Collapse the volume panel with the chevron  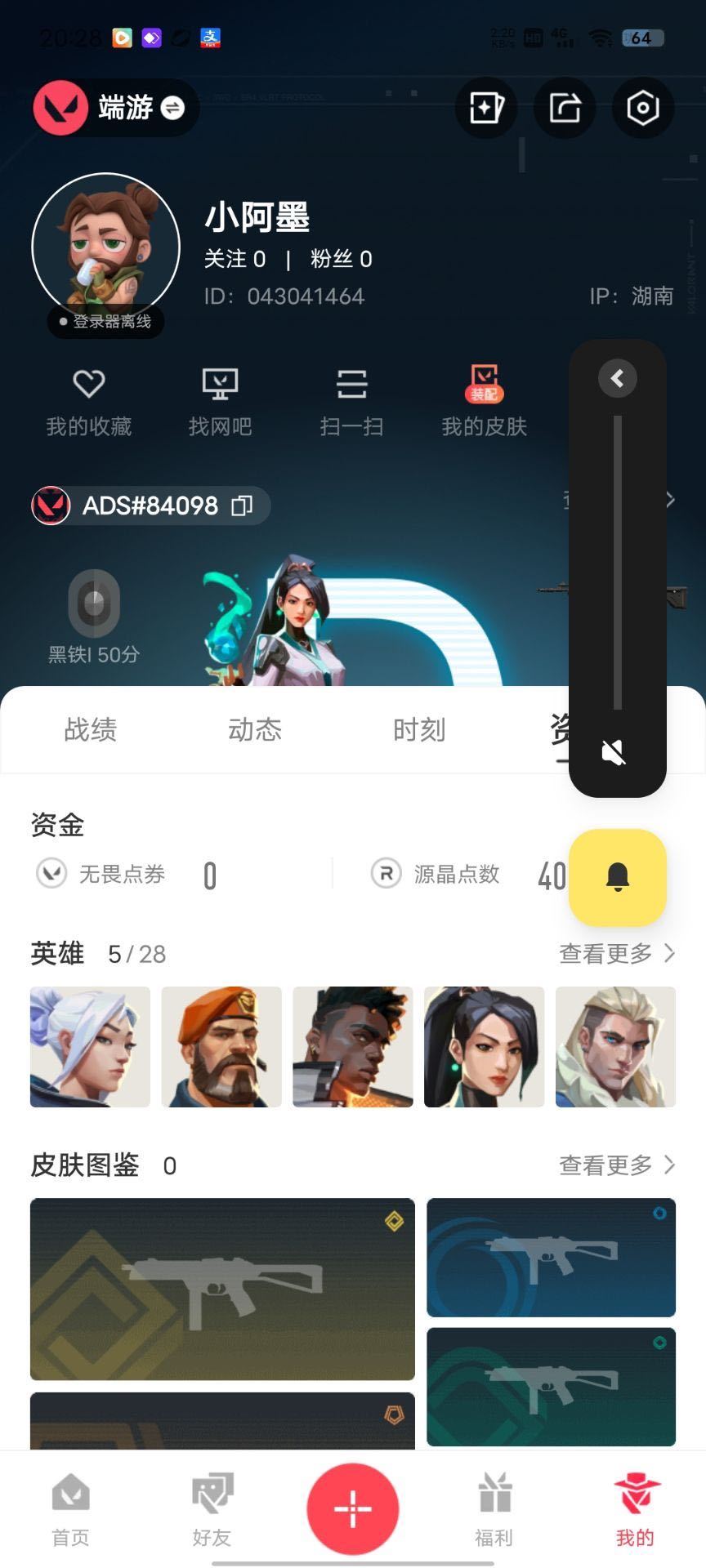click(x=617, y=378)
